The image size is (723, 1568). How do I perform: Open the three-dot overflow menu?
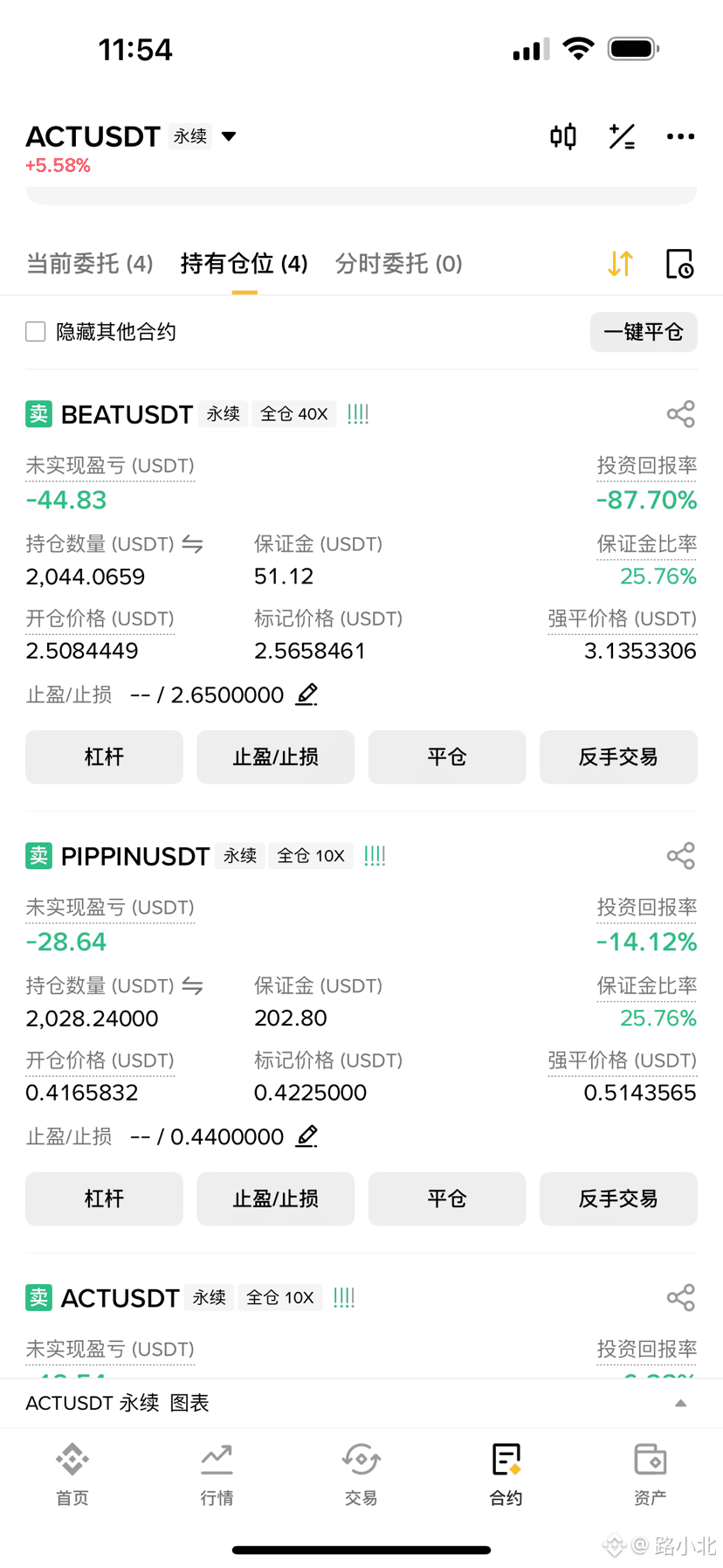[680, 136]
